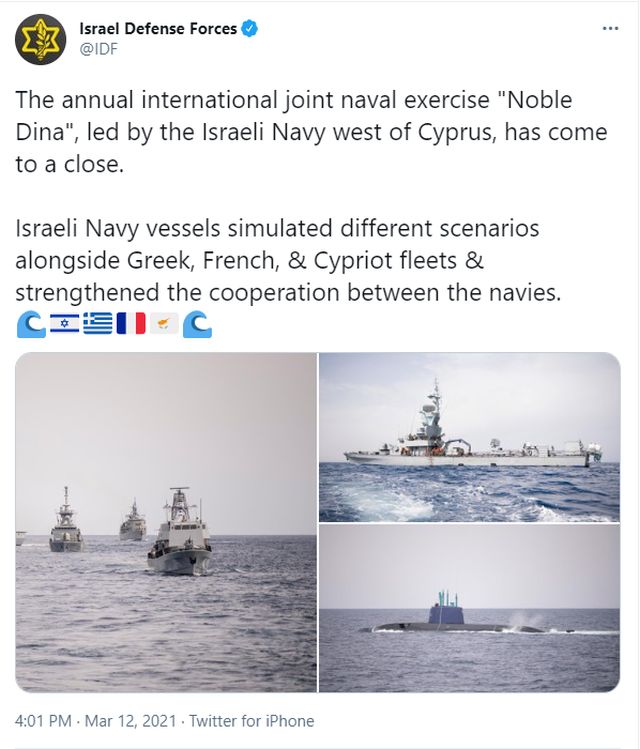Tap the 4:01 PM · Mar 12, 2021 timestamp
The width and height of the screenshot is (640, 749).
(95, 720)
